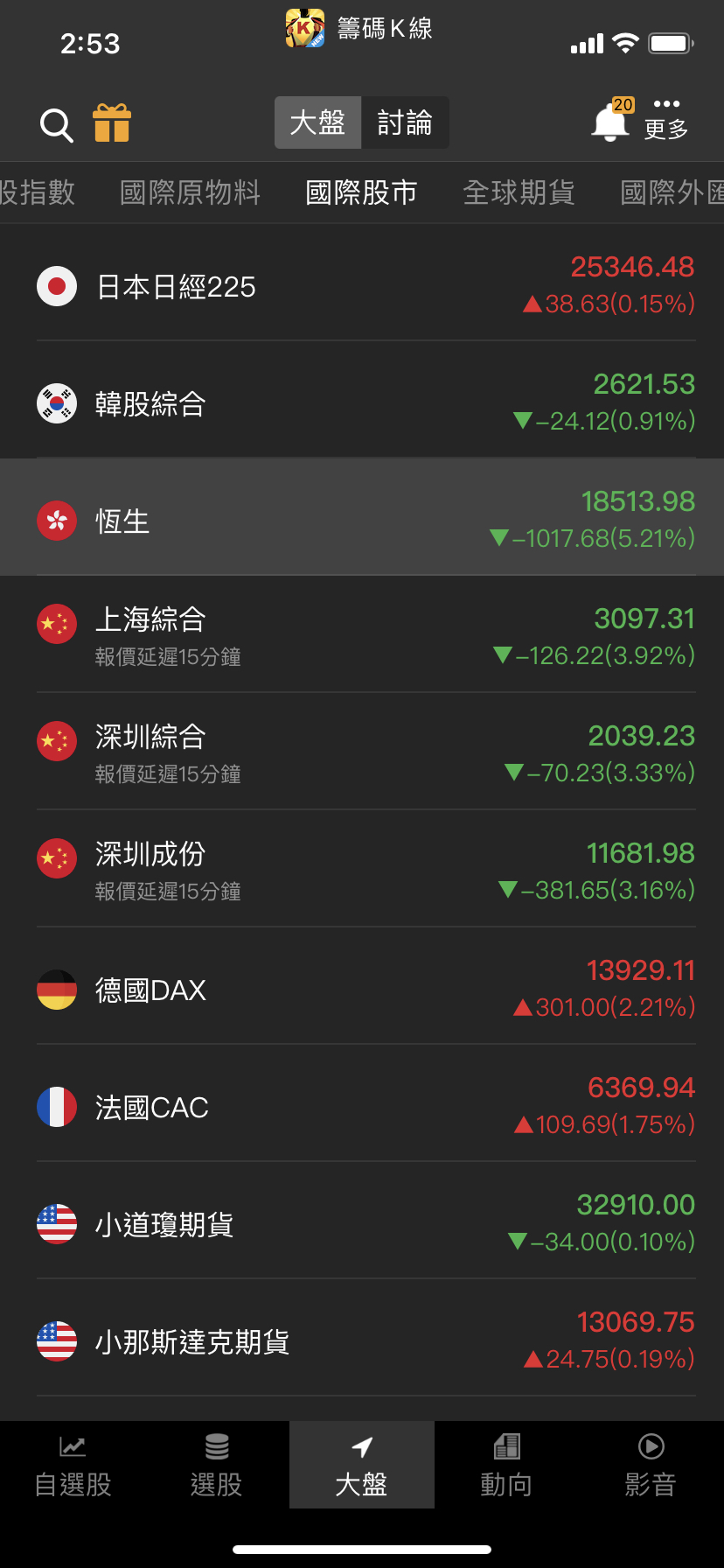Open the search icon
The width and height of the screenshot is (724, 1568).
coord(57,125)
